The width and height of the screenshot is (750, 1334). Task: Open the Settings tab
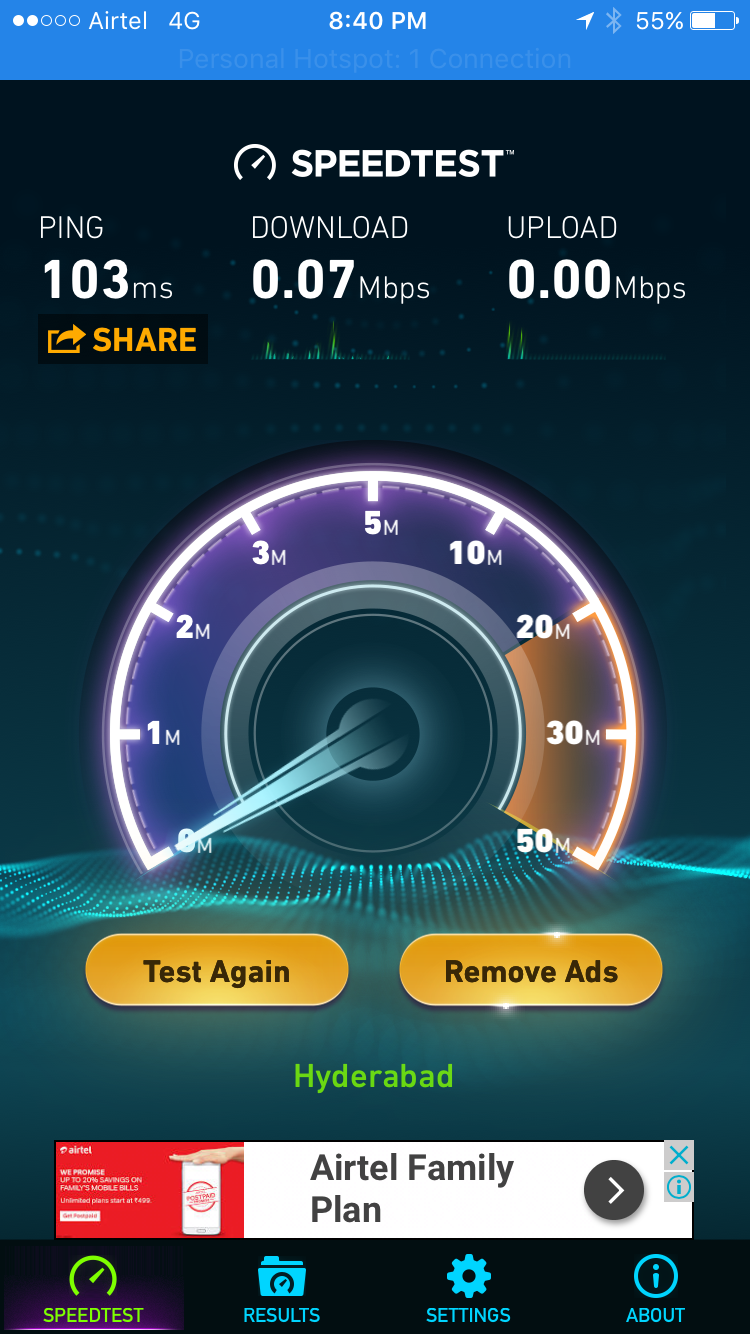click(x=468, y=1290)
